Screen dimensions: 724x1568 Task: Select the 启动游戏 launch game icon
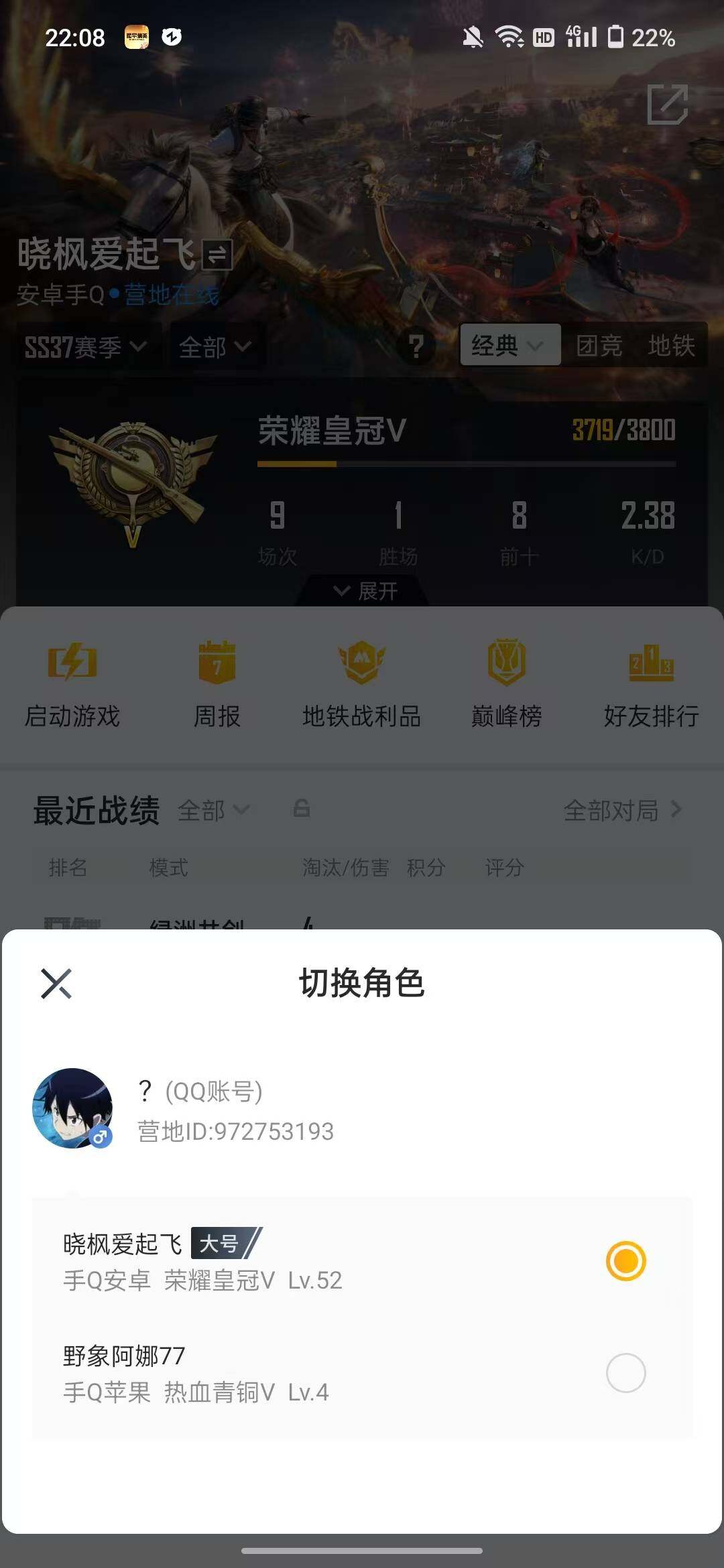72,683
